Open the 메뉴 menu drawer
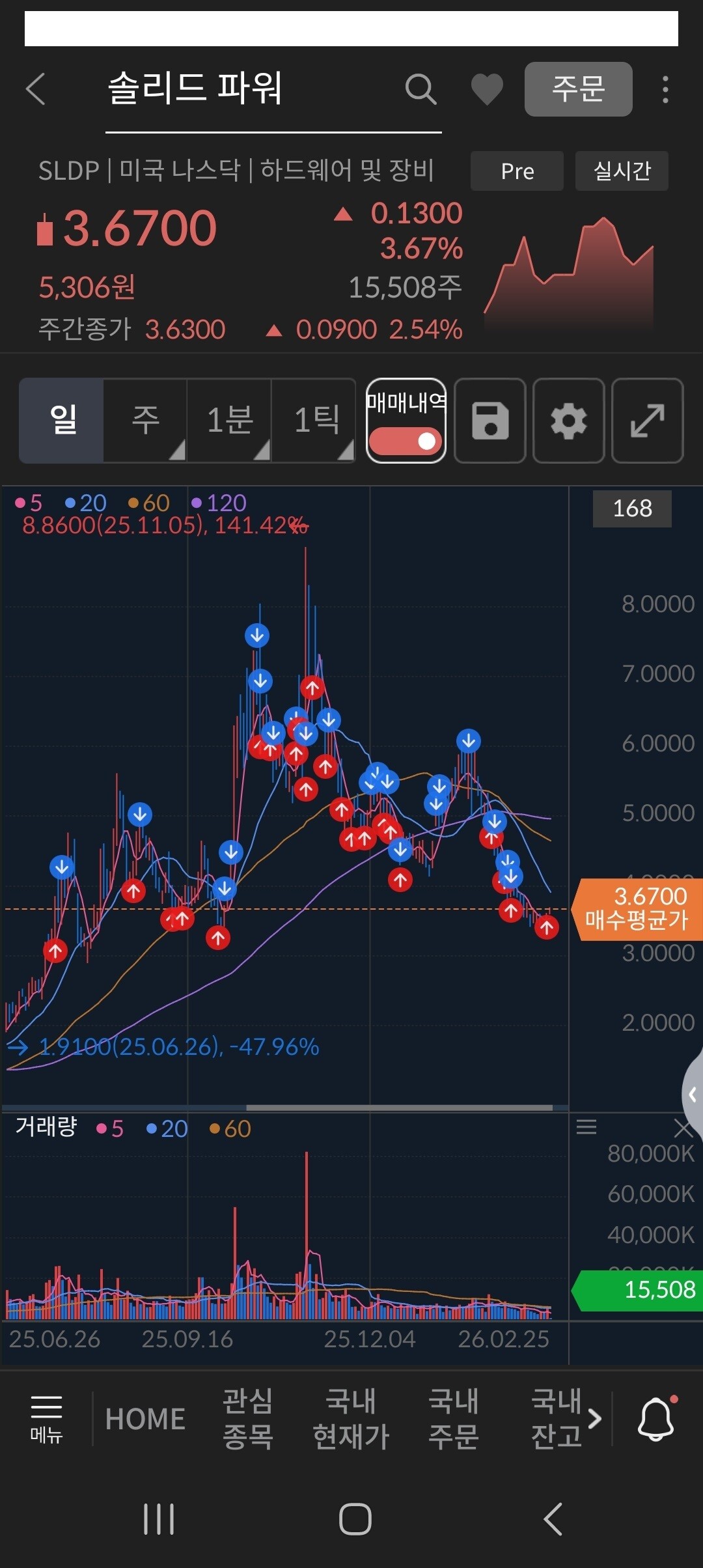Image resolution: width=703 pixels, height=1568 pixels. coord(46,1419)
